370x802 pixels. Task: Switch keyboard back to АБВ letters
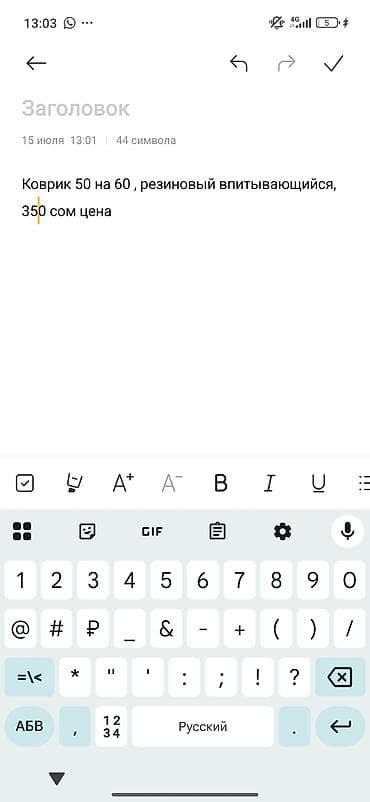pos(29,726)
